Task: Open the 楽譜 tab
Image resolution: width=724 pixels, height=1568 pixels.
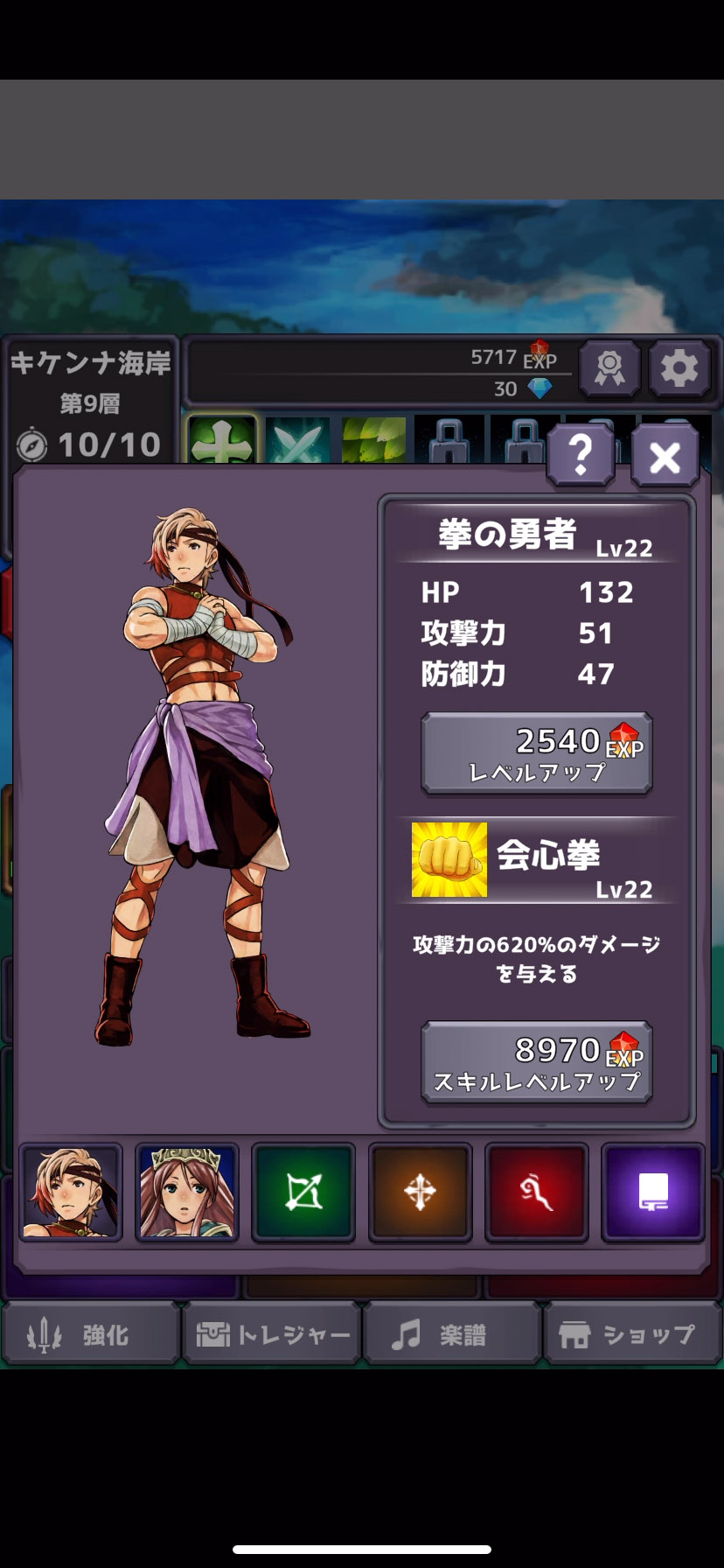Action: tap(452, 1334)
